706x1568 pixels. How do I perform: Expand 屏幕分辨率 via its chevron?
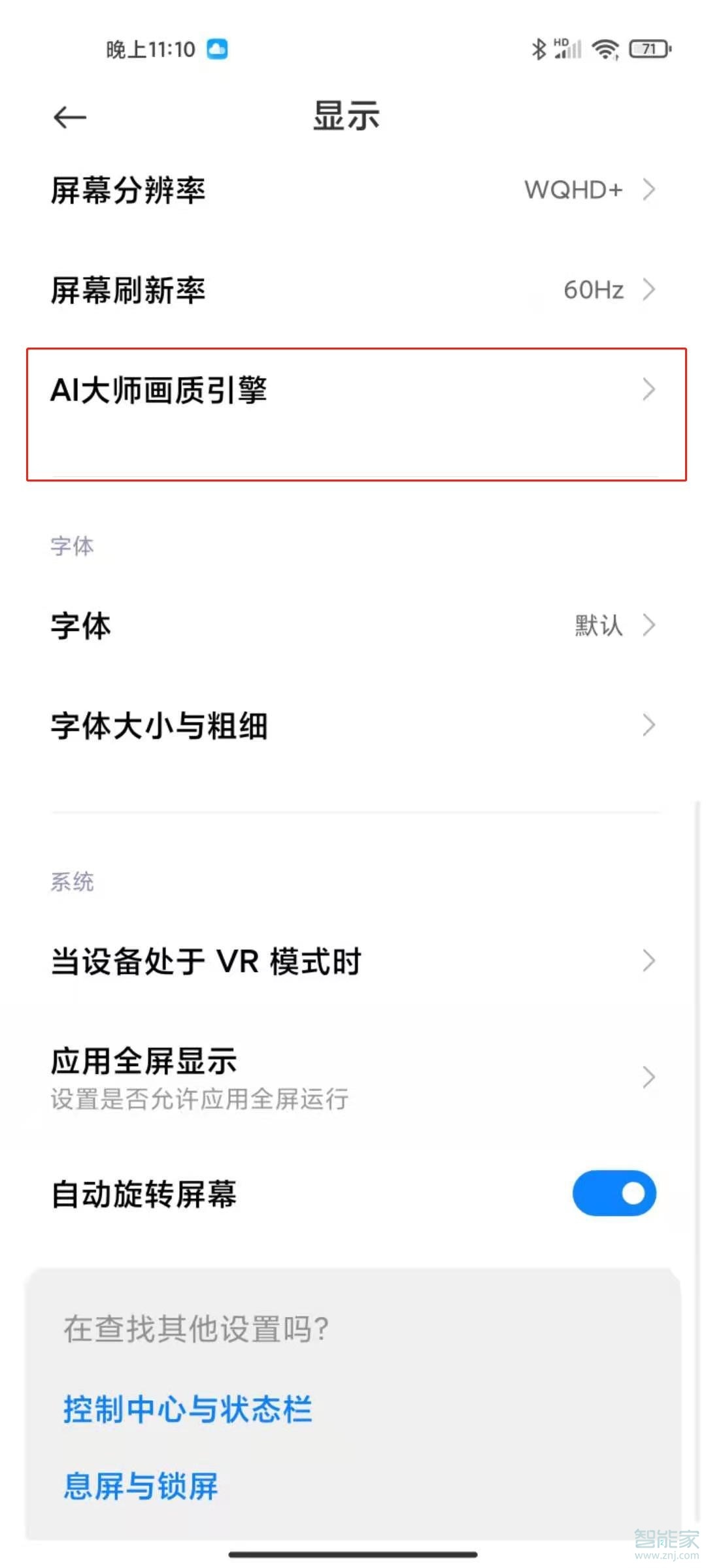click(649, 190)
